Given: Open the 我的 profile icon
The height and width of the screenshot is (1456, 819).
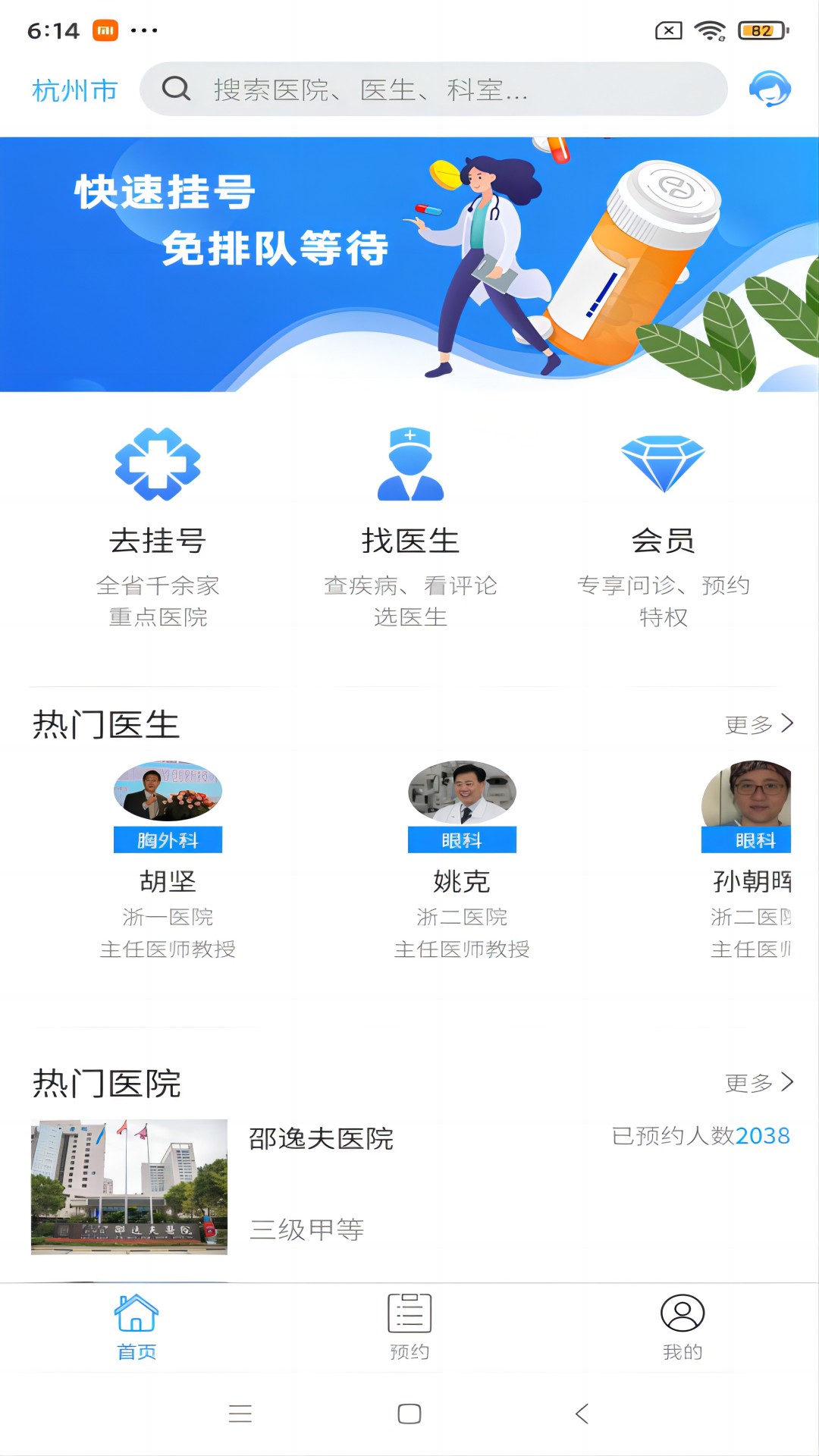Looking at the screenshot, I should tap(681, 1322).
